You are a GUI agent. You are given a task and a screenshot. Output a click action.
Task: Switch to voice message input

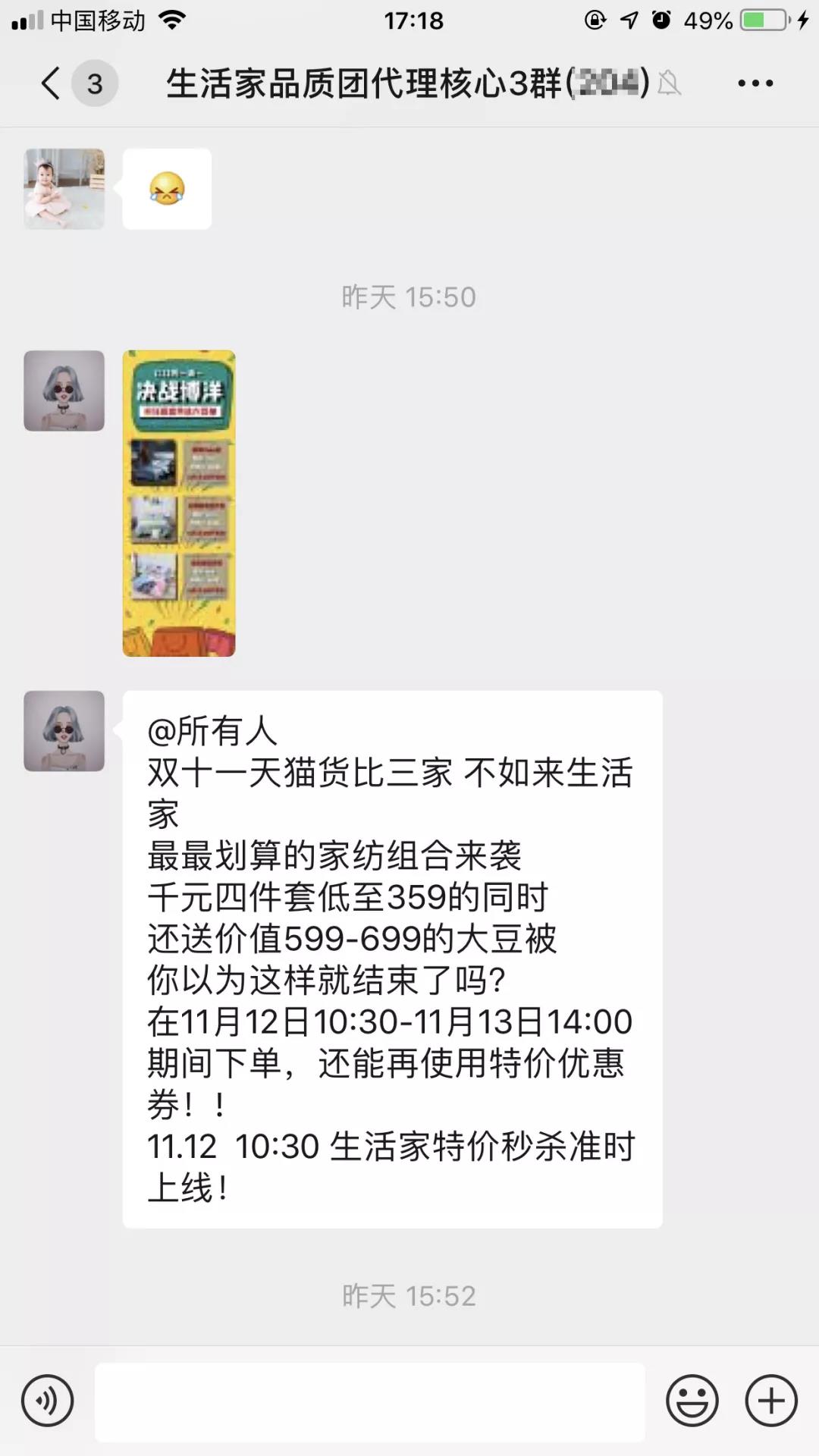48,1401
